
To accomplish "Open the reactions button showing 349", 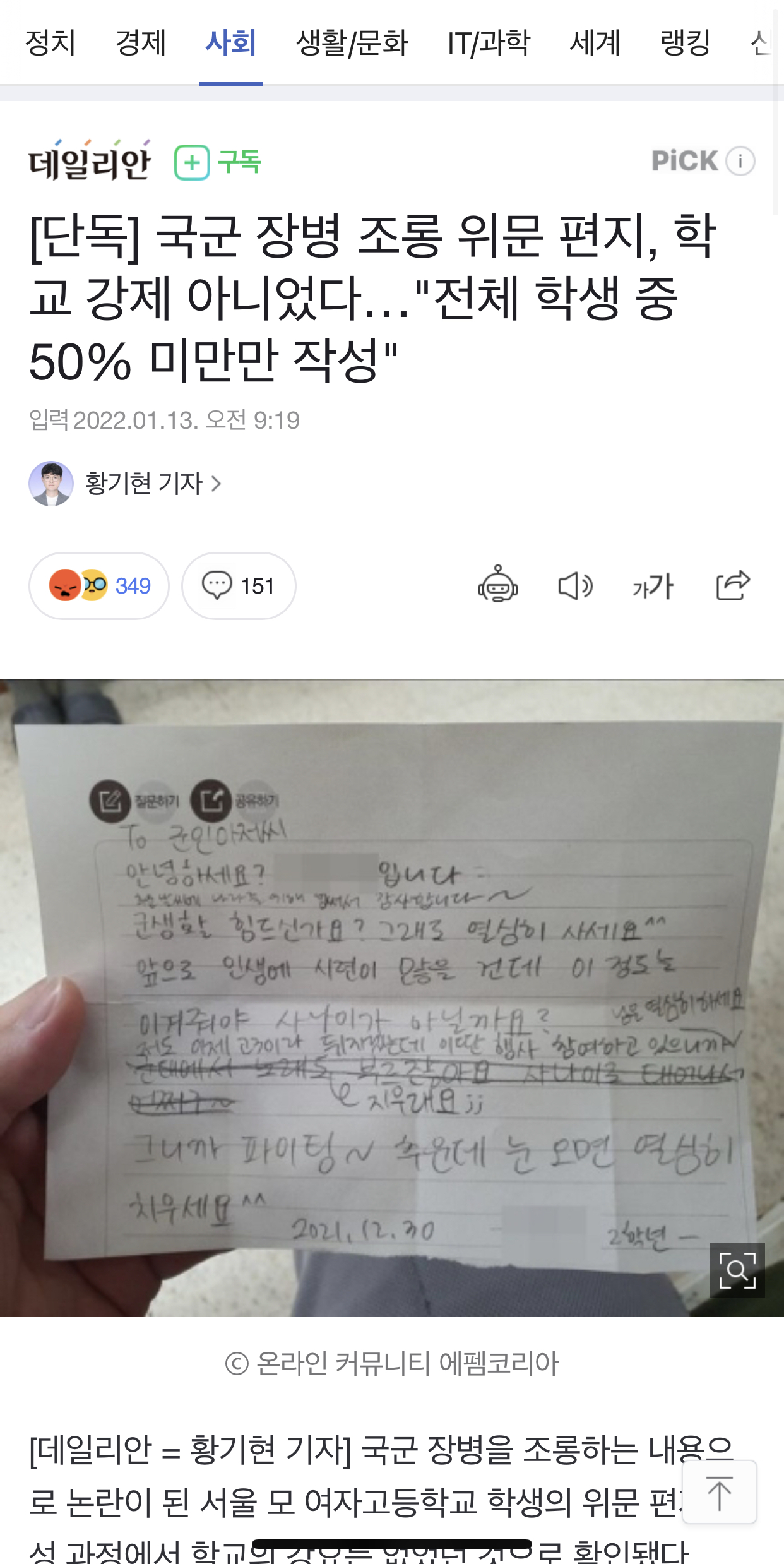I will pos(99,586).
